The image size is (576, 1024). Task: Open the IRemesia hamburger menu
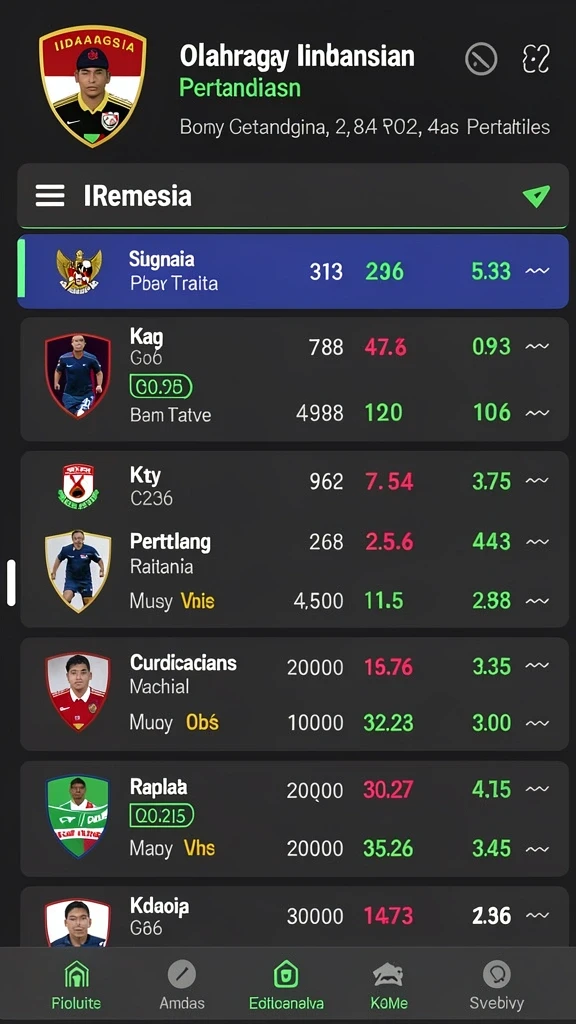50,195
